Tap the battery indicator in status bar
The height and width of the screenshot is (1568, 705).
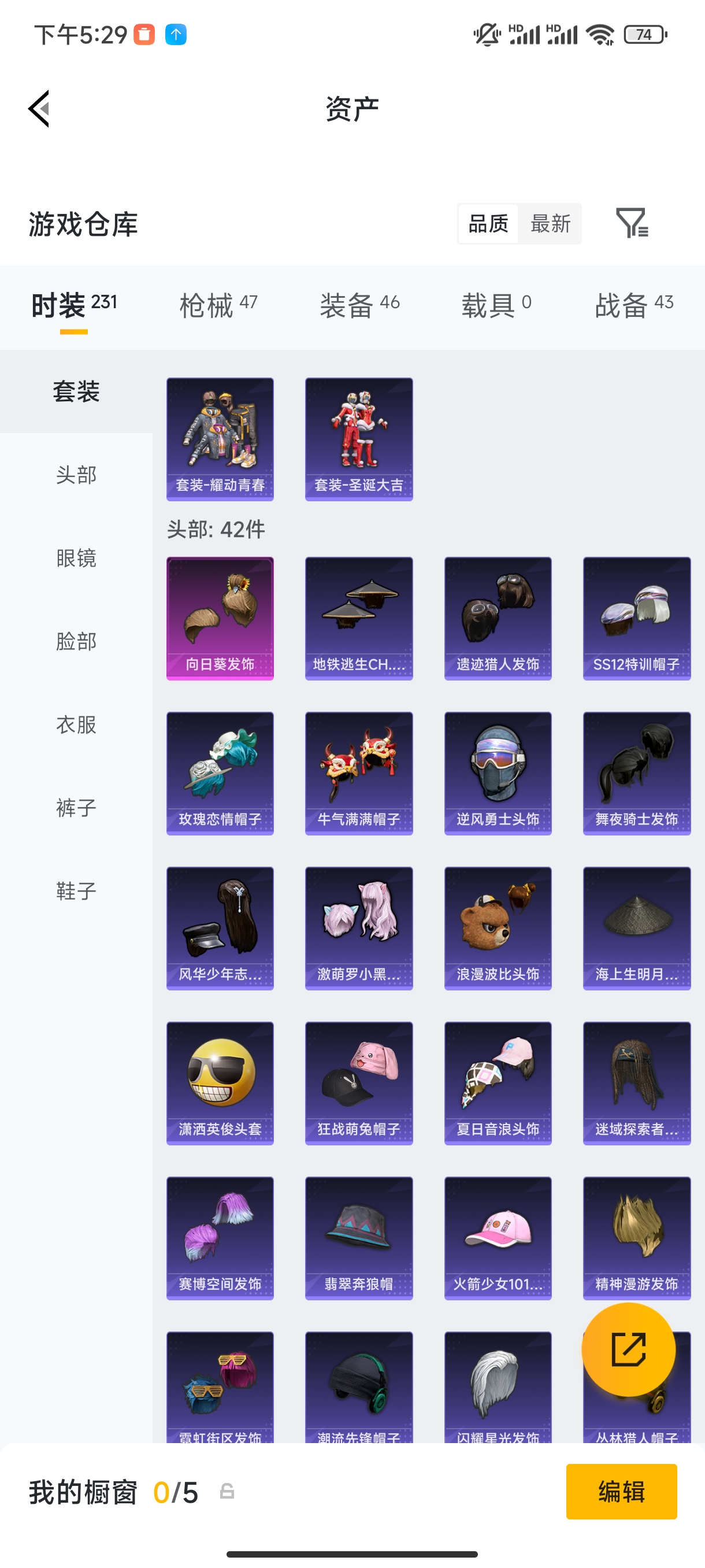tap(643, 35)
